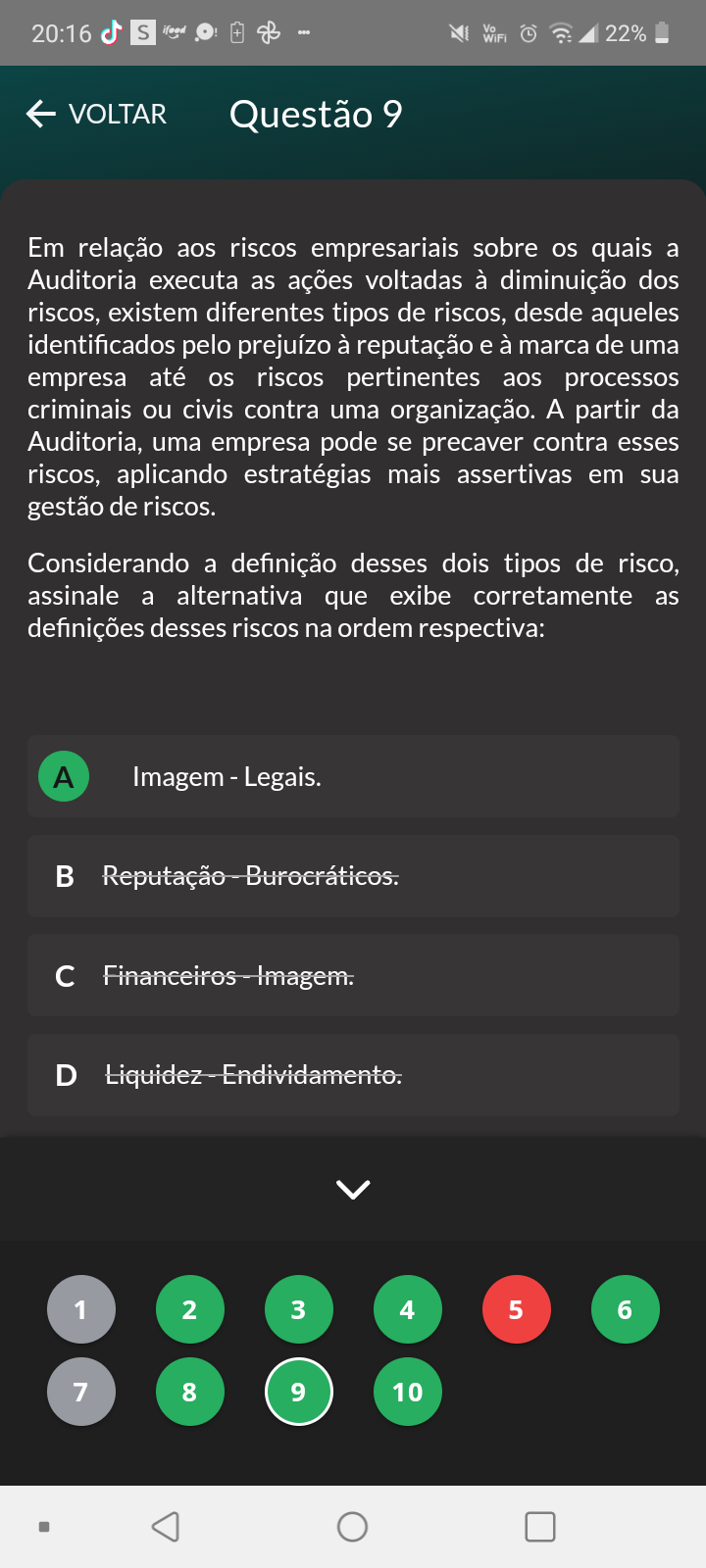
Task: Select option D Liquidez - Endividamento
Action: click(x=353, y=1075)
